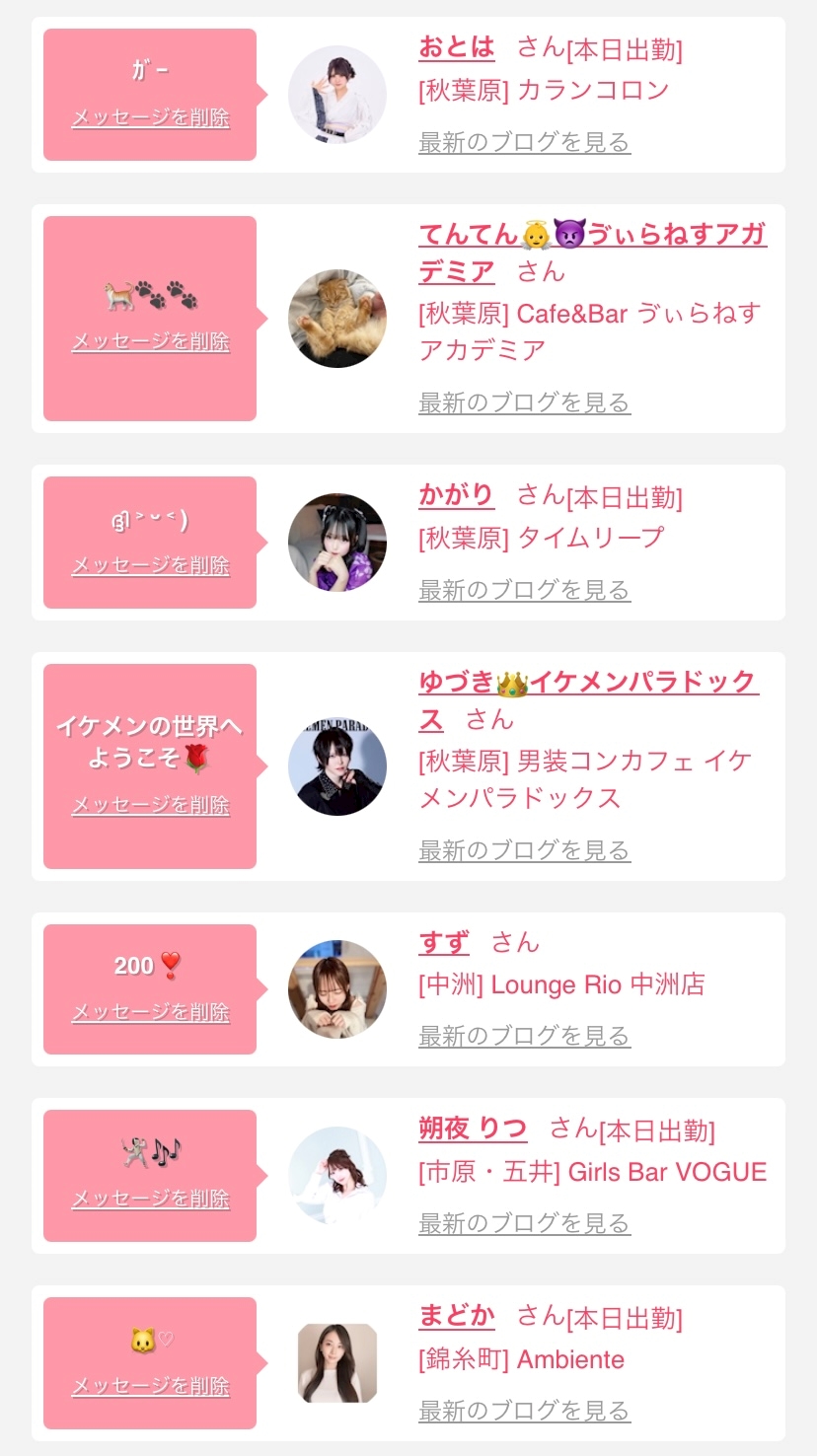Delete the message sent to 朔夜 りつ
The height and width of the screenshot is (1456, 817).
coord(150,1200)
